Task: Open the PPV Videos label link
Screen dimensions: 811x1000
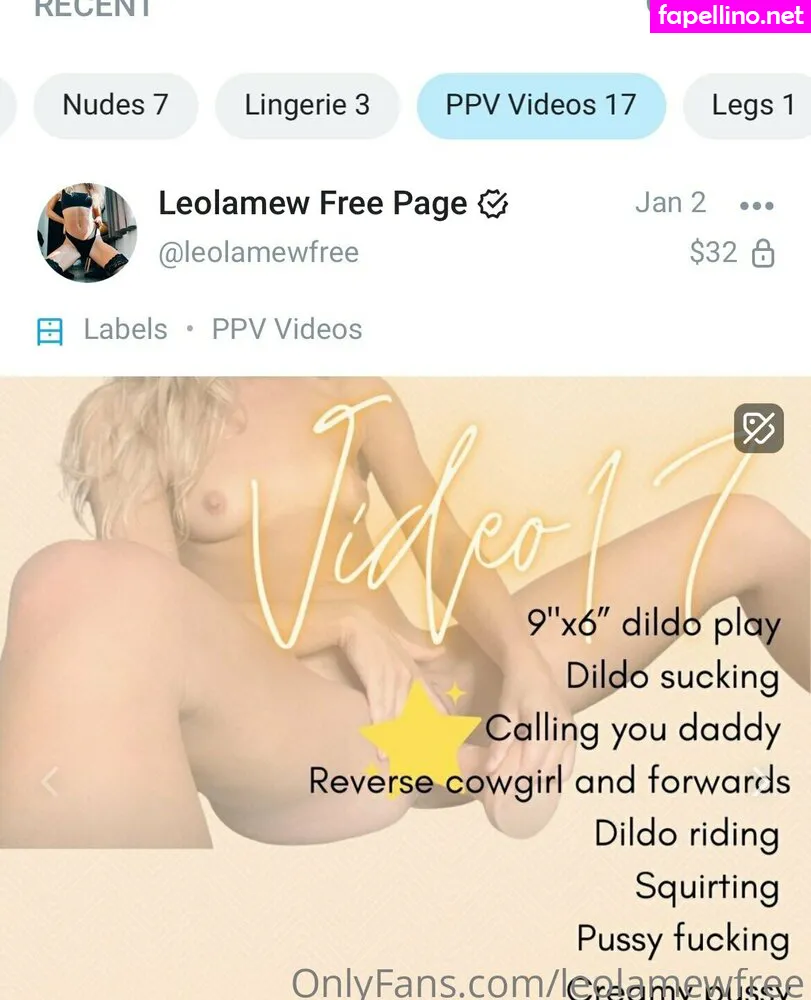Action: (x=287, y=330)
